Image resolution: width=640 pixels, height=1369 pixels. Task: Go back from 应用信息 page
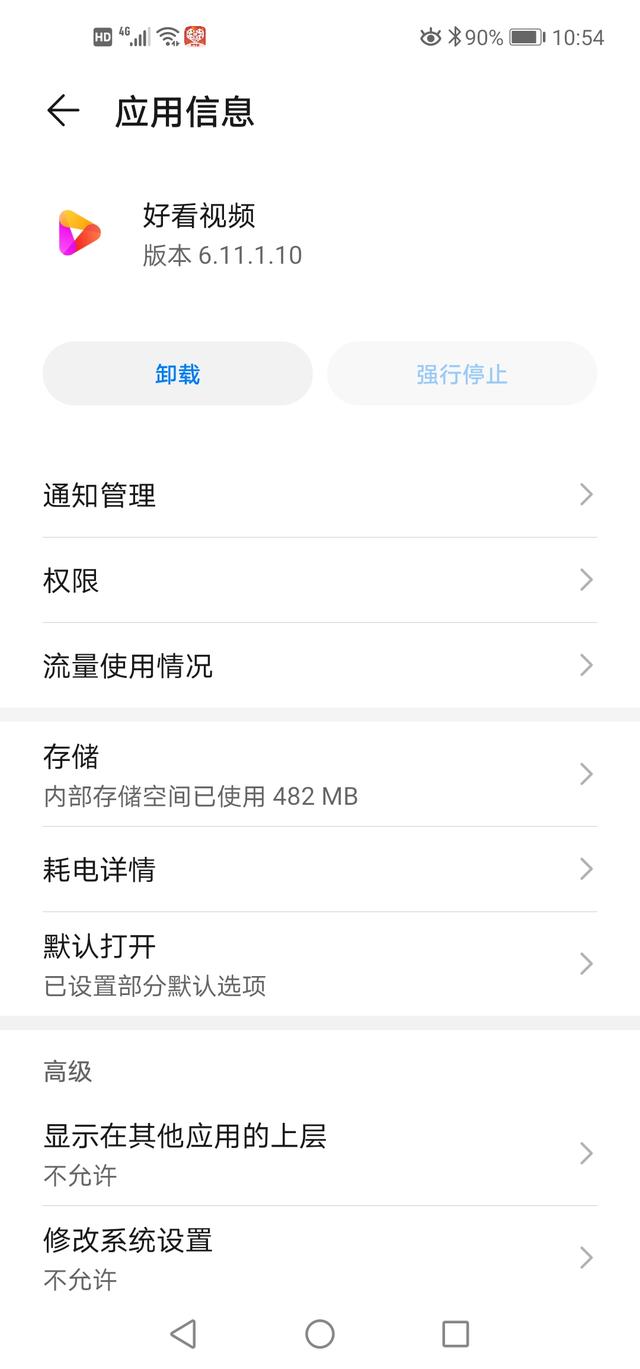coord(63,111)
